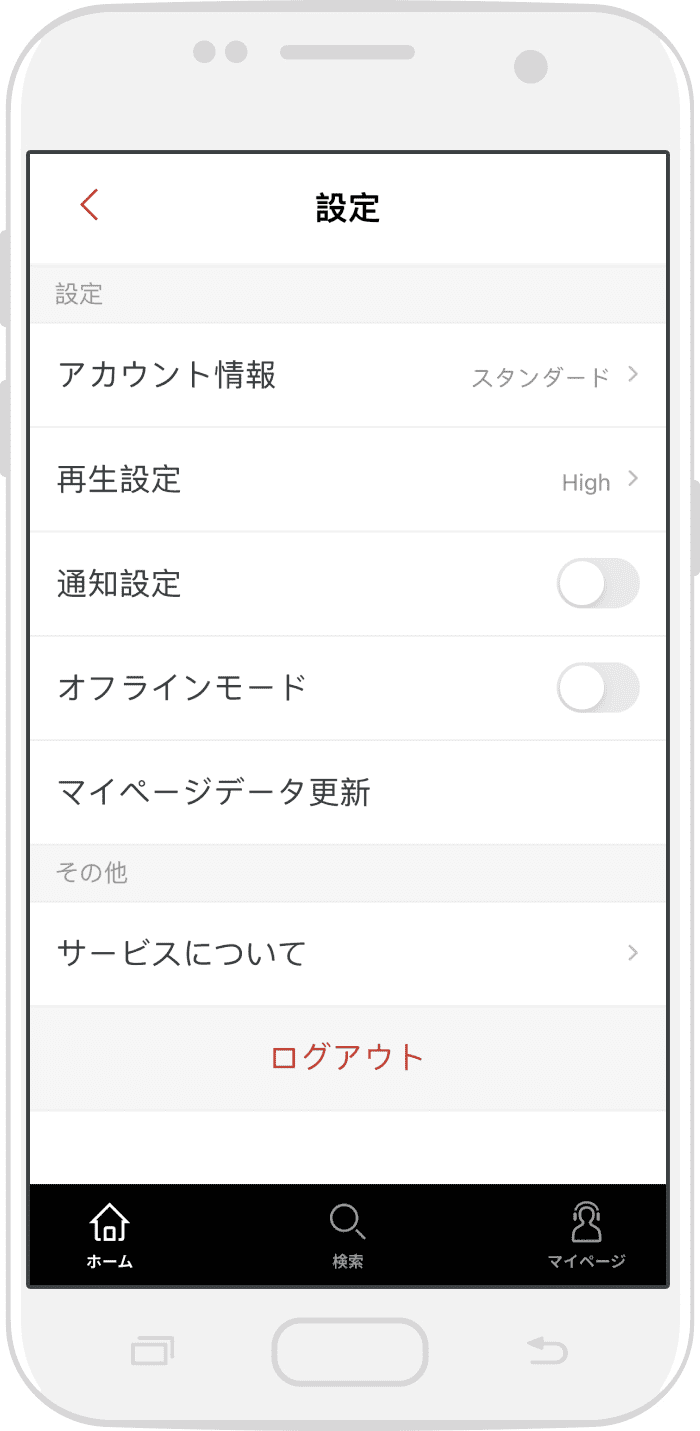
Task: Switch to the 検索 tab
Action: 348,1235
